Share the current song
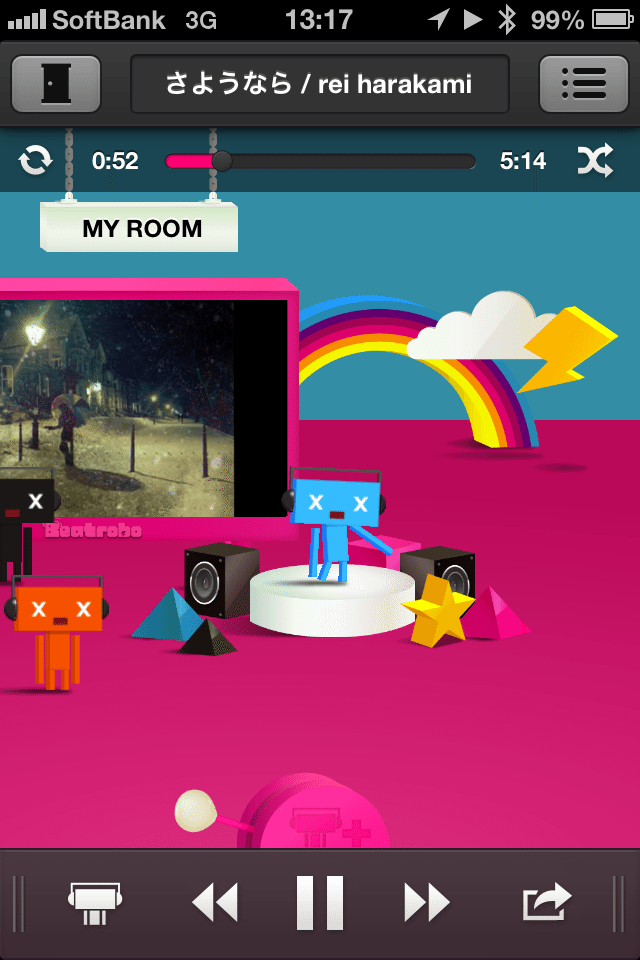Screen dimensions: 640x960 click(x=547, y=903)
